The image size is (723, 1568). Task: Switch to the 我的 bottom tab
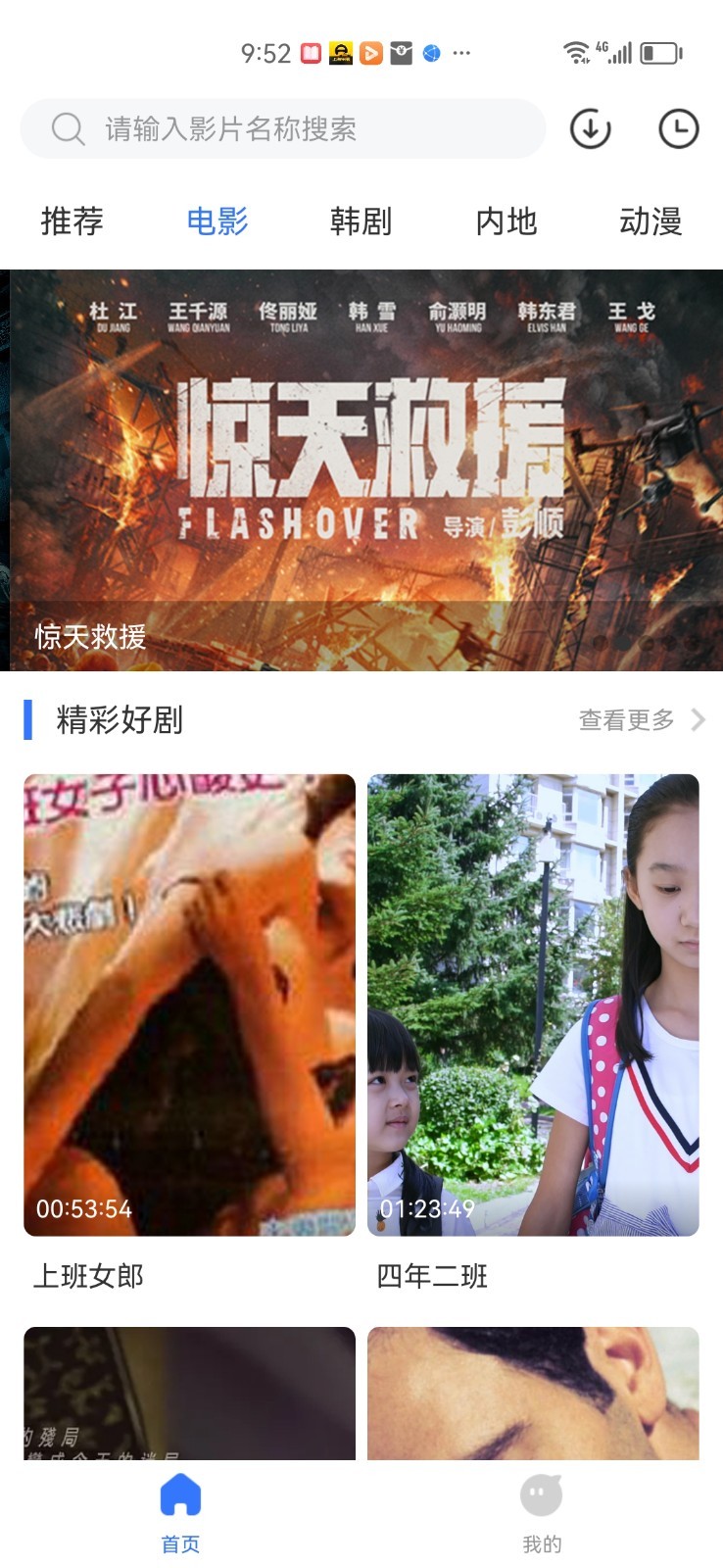click(x=541, y=1513)
